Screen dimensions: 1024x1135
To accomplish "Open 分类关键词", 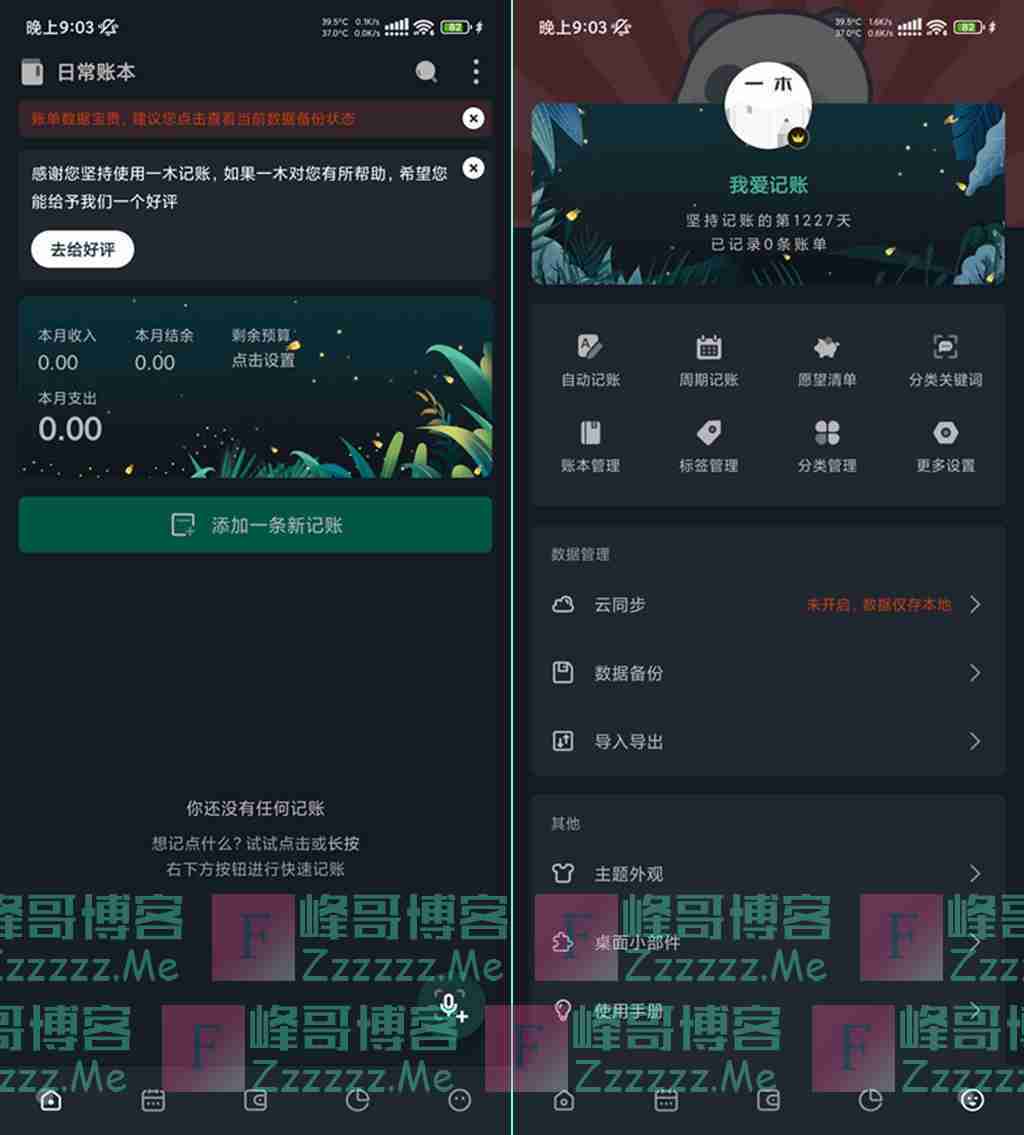I will 945,360.
